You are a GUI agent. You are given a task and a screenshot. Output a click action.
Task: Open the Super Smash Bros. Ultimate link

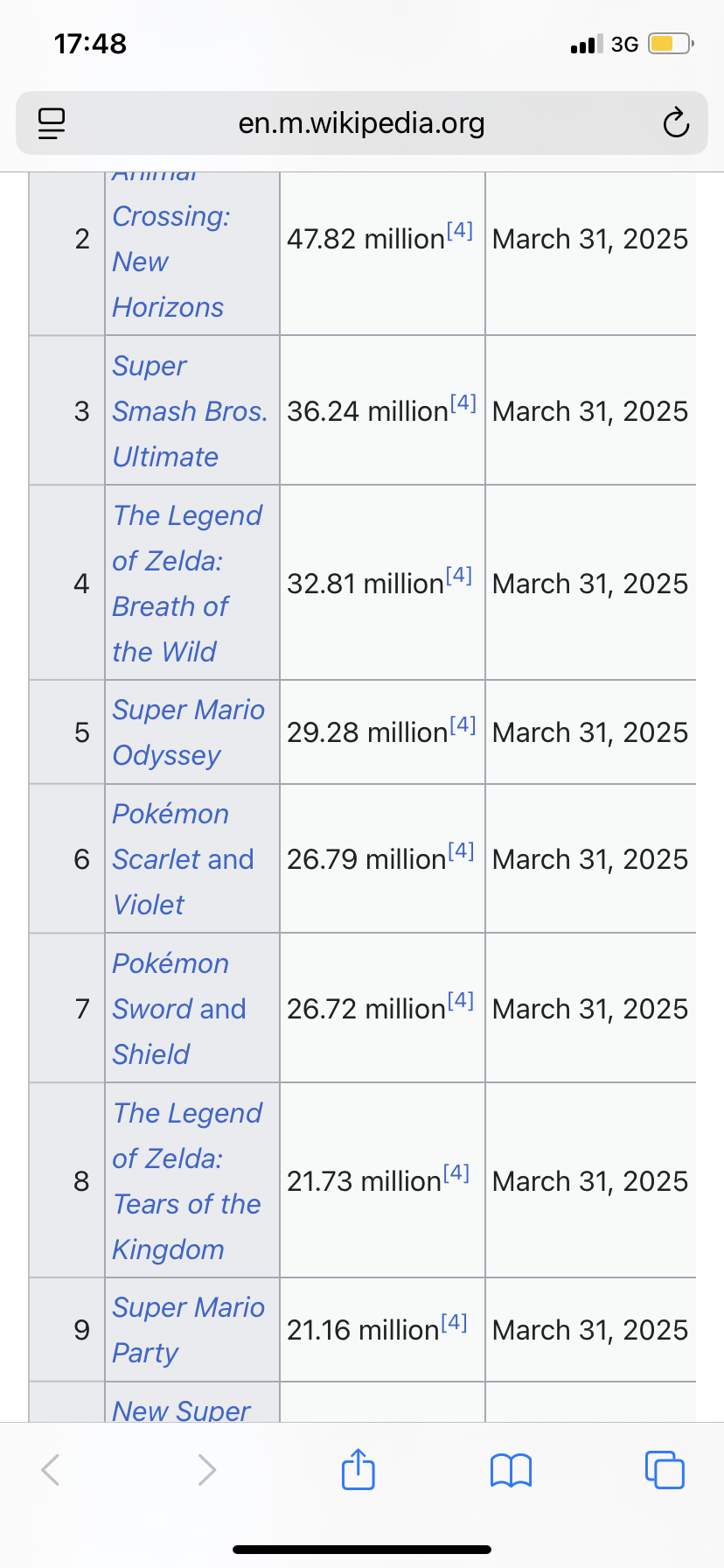click(x=190, y=411)
